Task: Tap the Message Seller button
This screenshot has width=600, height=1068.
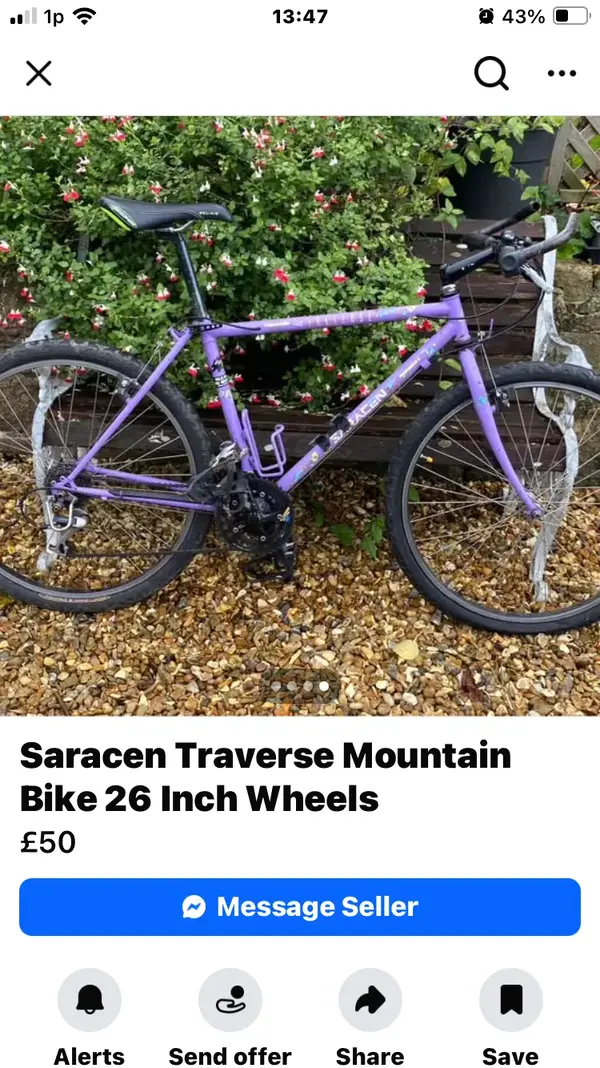Action: (300, 907)
